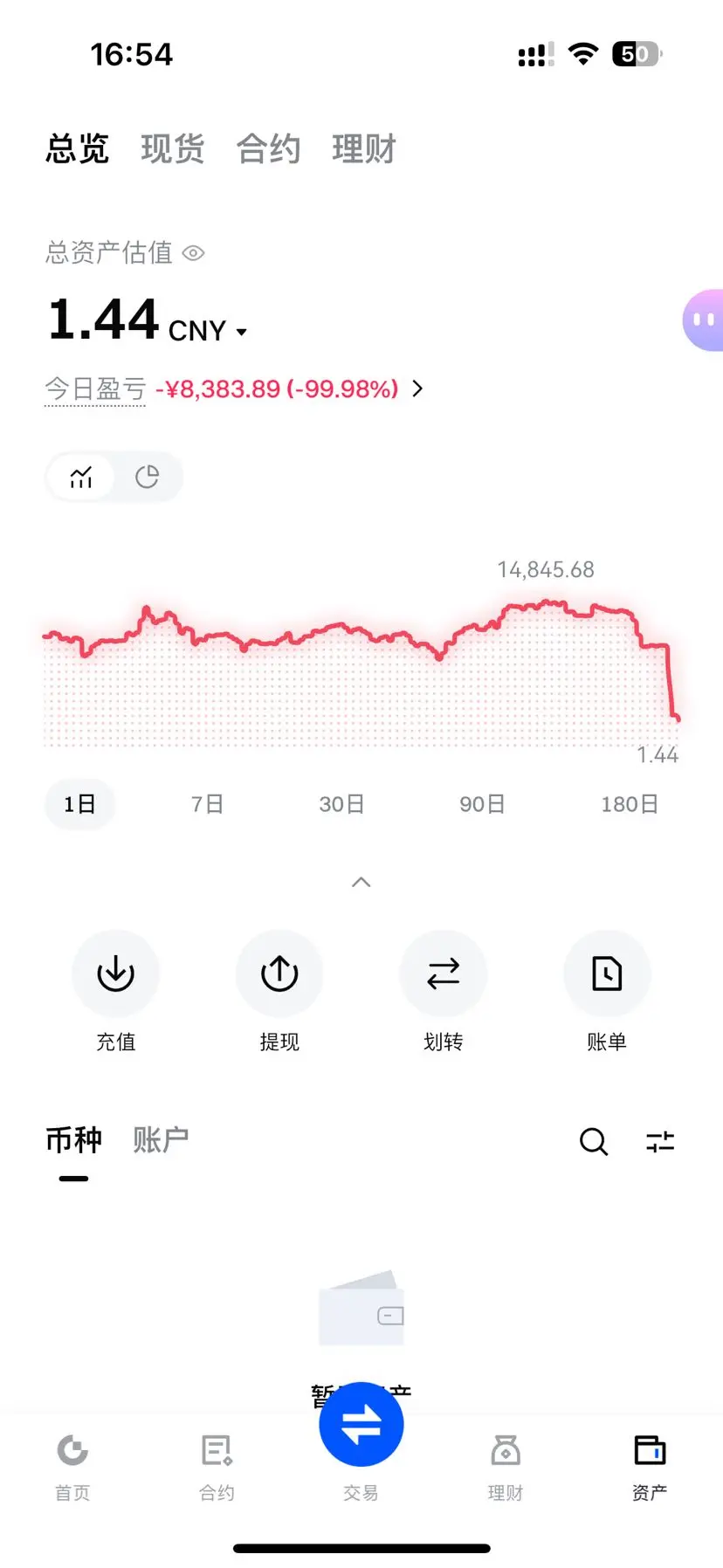Open the CNY currency dropdown
Viewport: 723px width, 1568px height.
(x=210, y=331)
